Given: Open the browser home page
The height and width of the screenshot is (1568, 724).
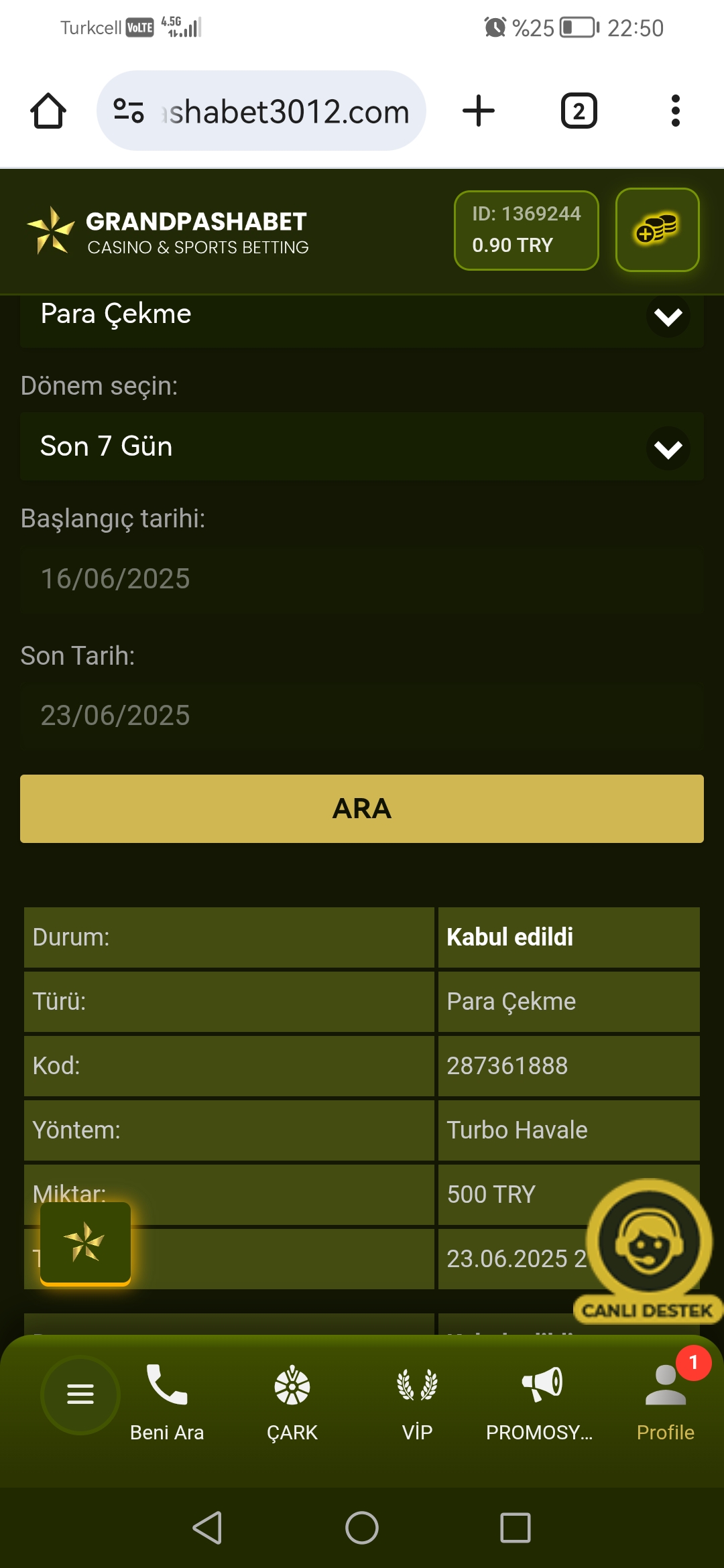Looking at the screenshot, I should pos(48,111).
